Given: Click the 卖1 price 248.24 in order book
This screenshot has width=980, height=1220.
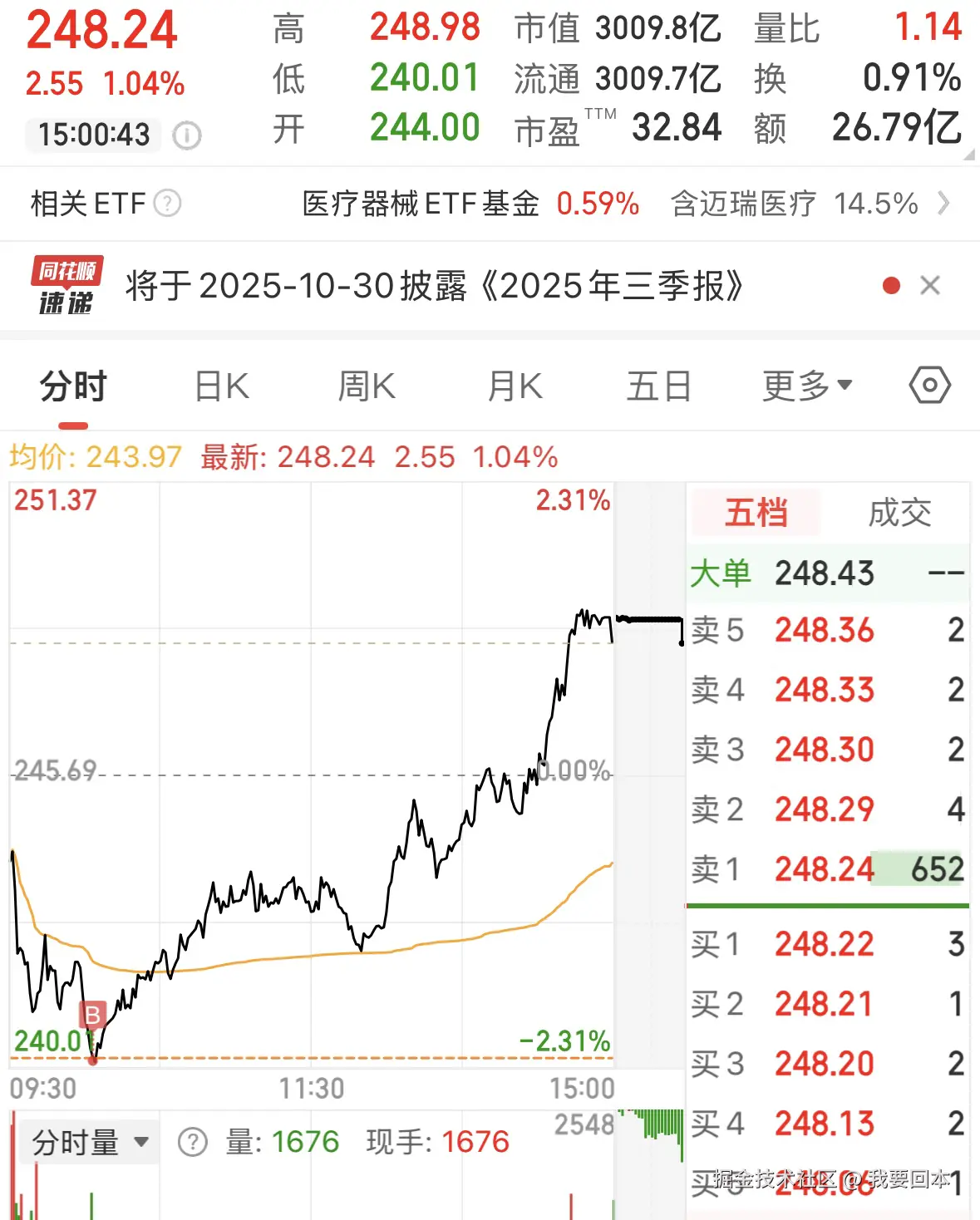Looking at the screenshot, I should pyautogui.click(x=824, y=868).
